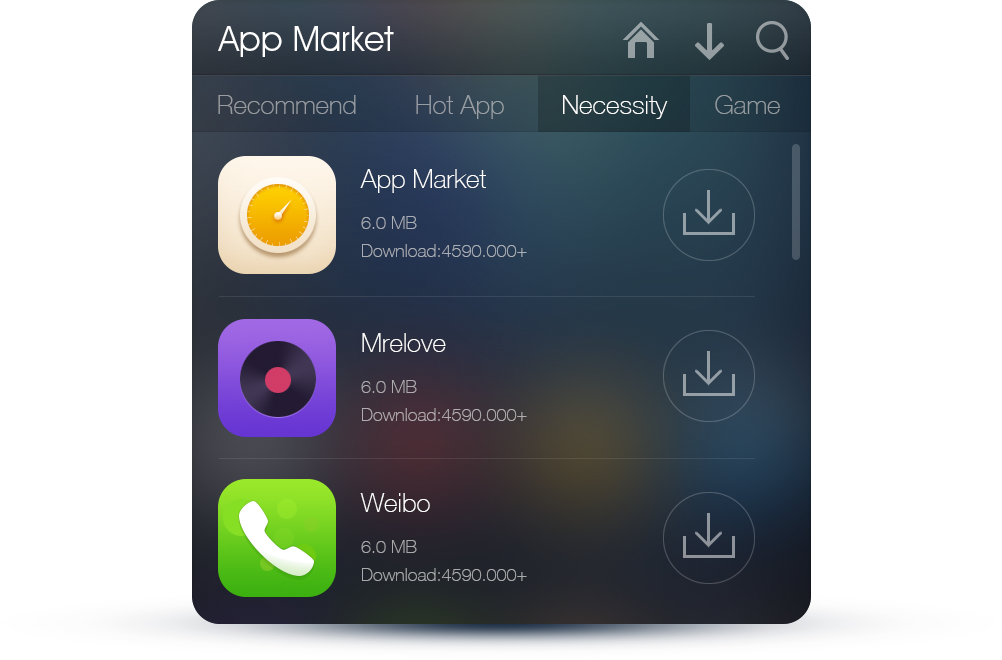The height and width of the screenshot is (660, 1002).
Task: Open the Weibo app details
Action: tap(395, 503)
